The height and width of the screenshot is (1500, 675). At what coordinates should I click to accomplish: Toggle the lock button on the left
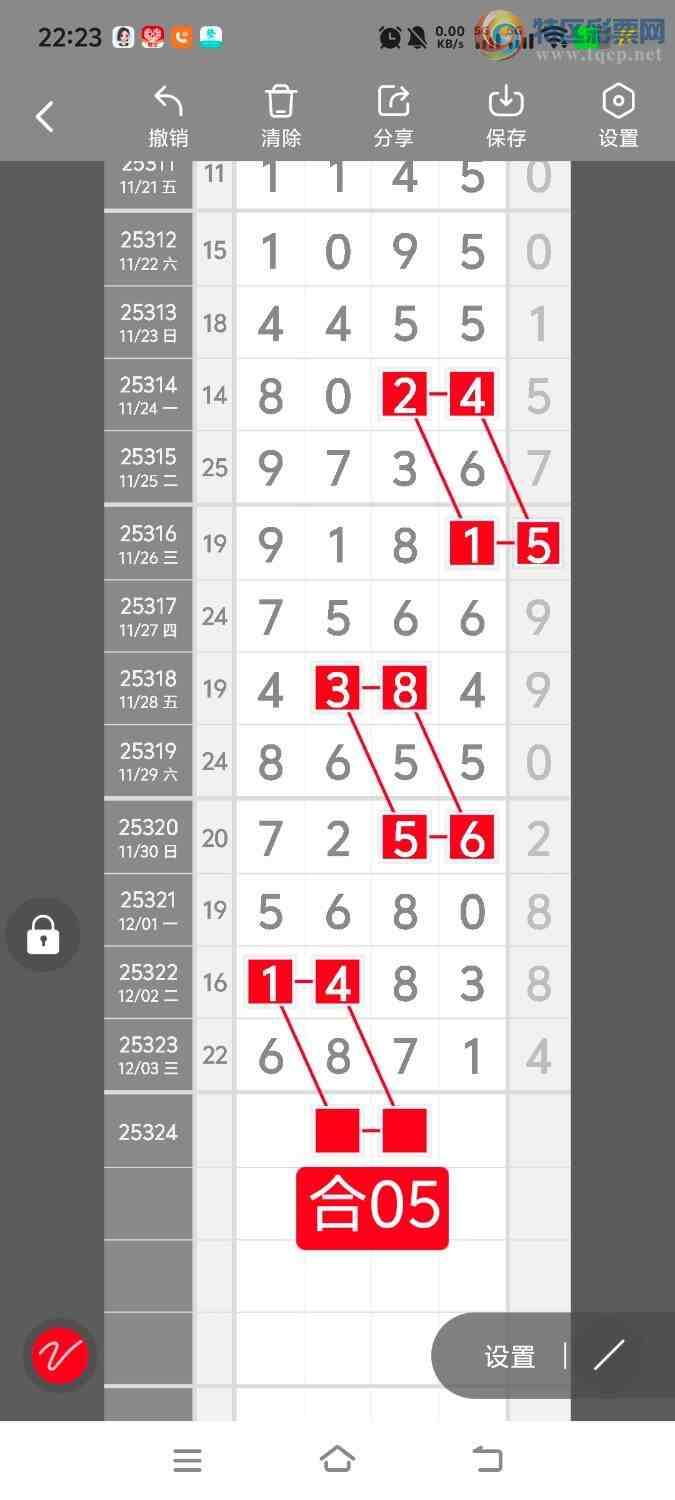(43, 935)
